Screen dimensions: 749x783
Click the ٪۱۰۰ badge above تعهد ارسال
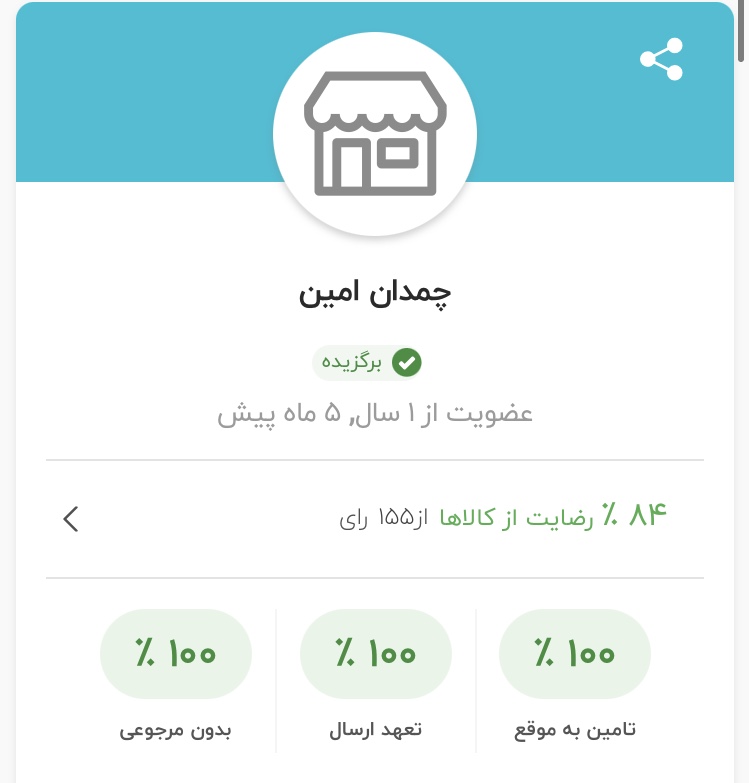click(x=375, y=653)
